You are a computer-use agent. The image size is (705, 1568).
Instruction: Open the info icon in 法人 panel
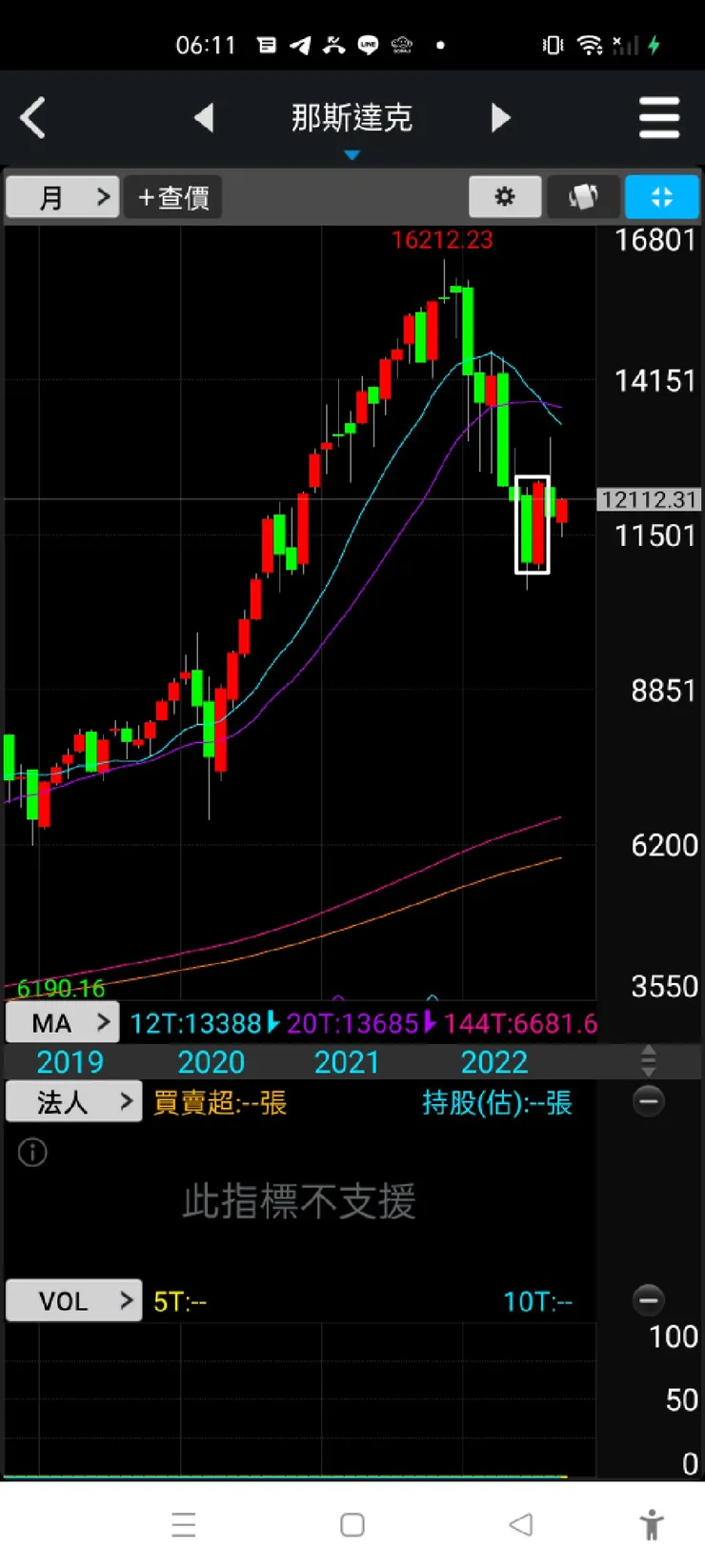point(32,1153)
